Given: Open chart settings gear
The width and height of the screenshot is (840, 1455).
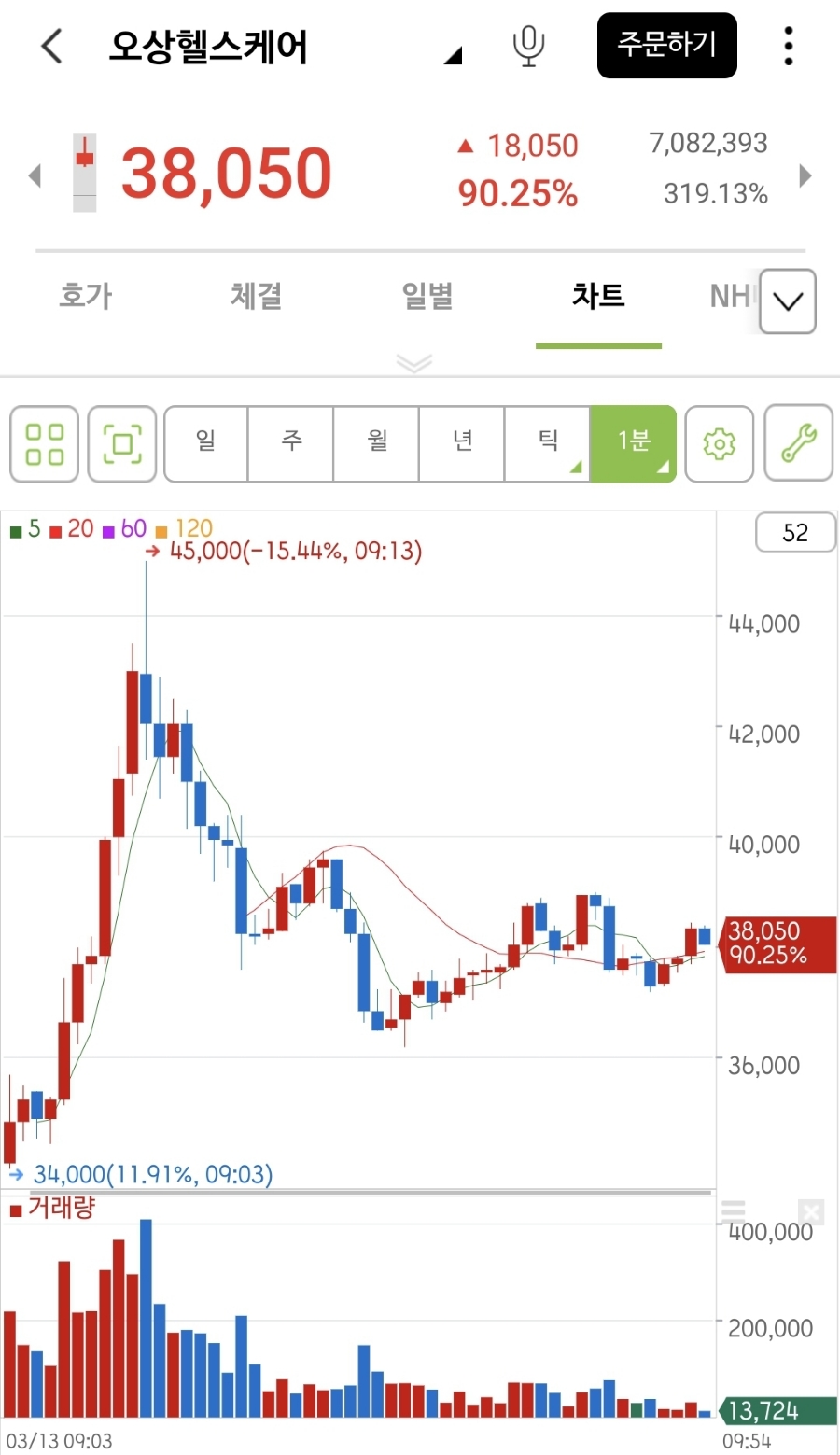Looking at the screenshot, I should pos(719,443).
